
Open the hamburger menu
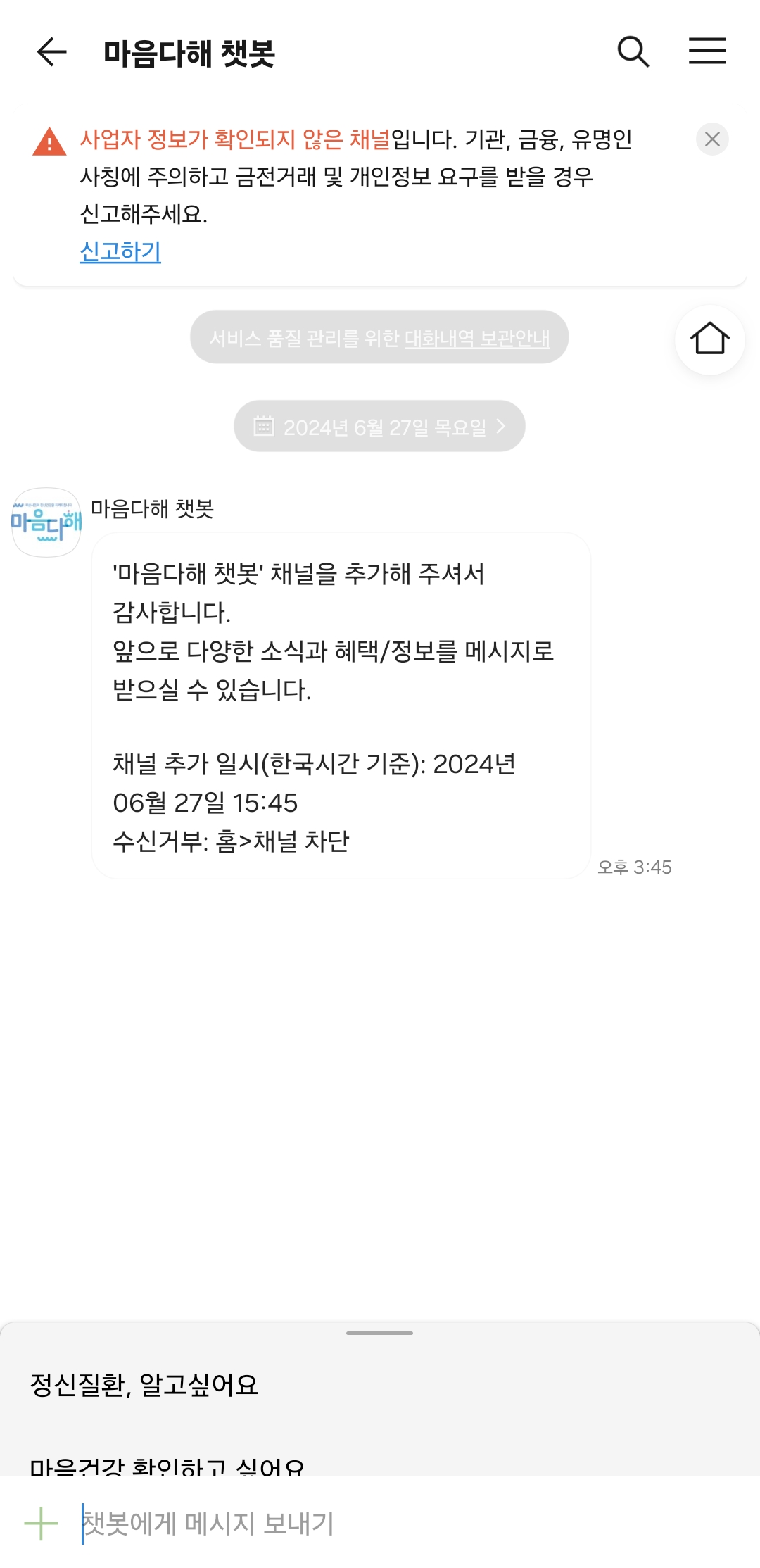707,51
